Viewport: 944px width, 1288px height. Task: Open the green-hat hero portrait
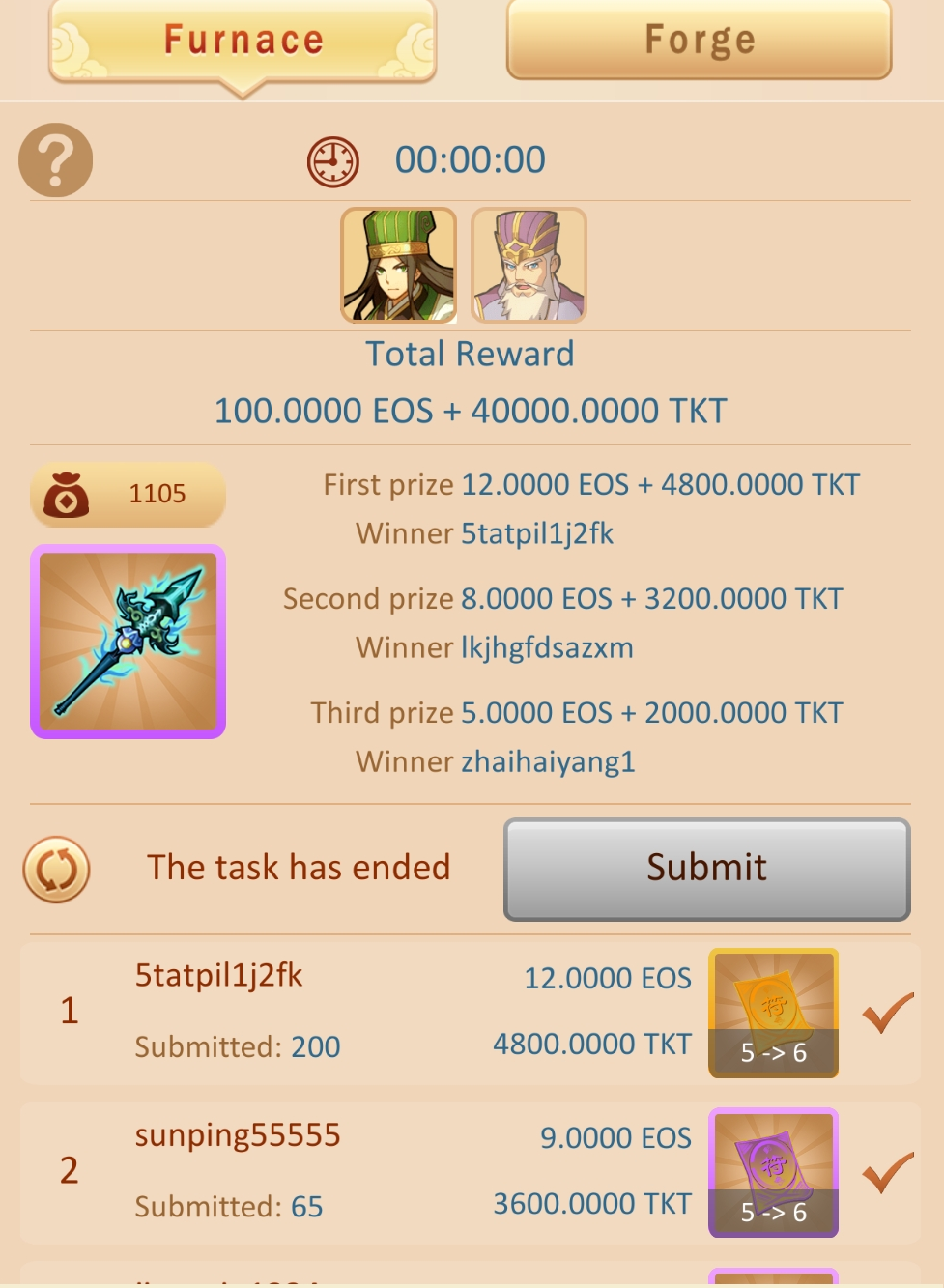[398, 265]
